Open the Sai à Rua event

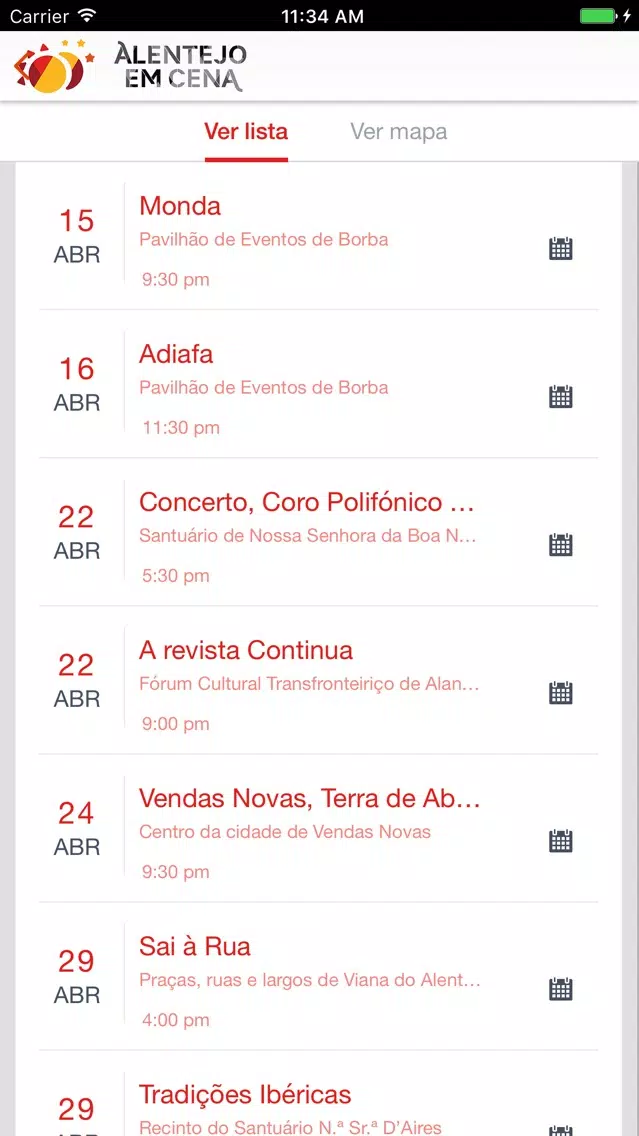pyautogui.click(x=319, y=977)
